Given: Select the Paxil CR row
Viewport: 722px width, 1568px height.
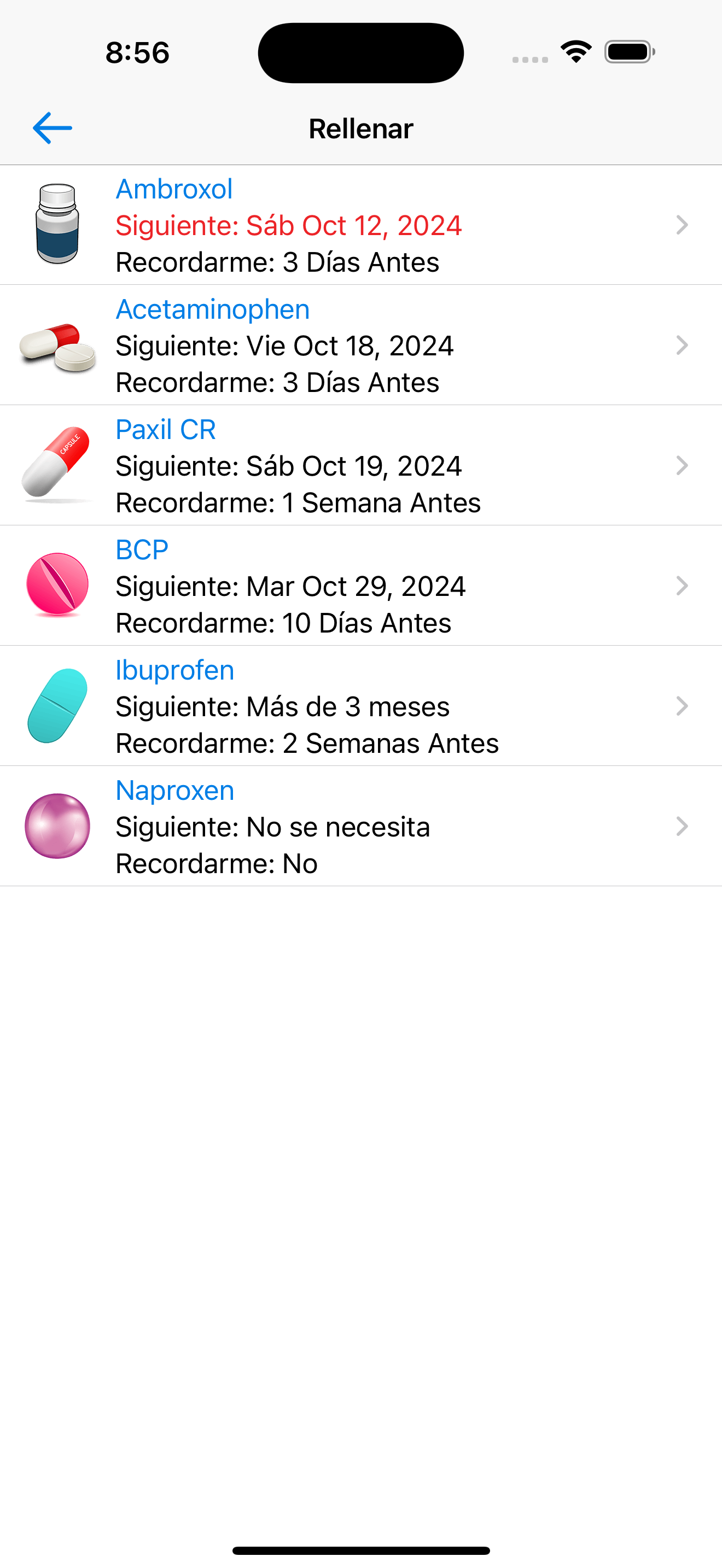Looking at the screenshot, I should click(x=361, y=466).
